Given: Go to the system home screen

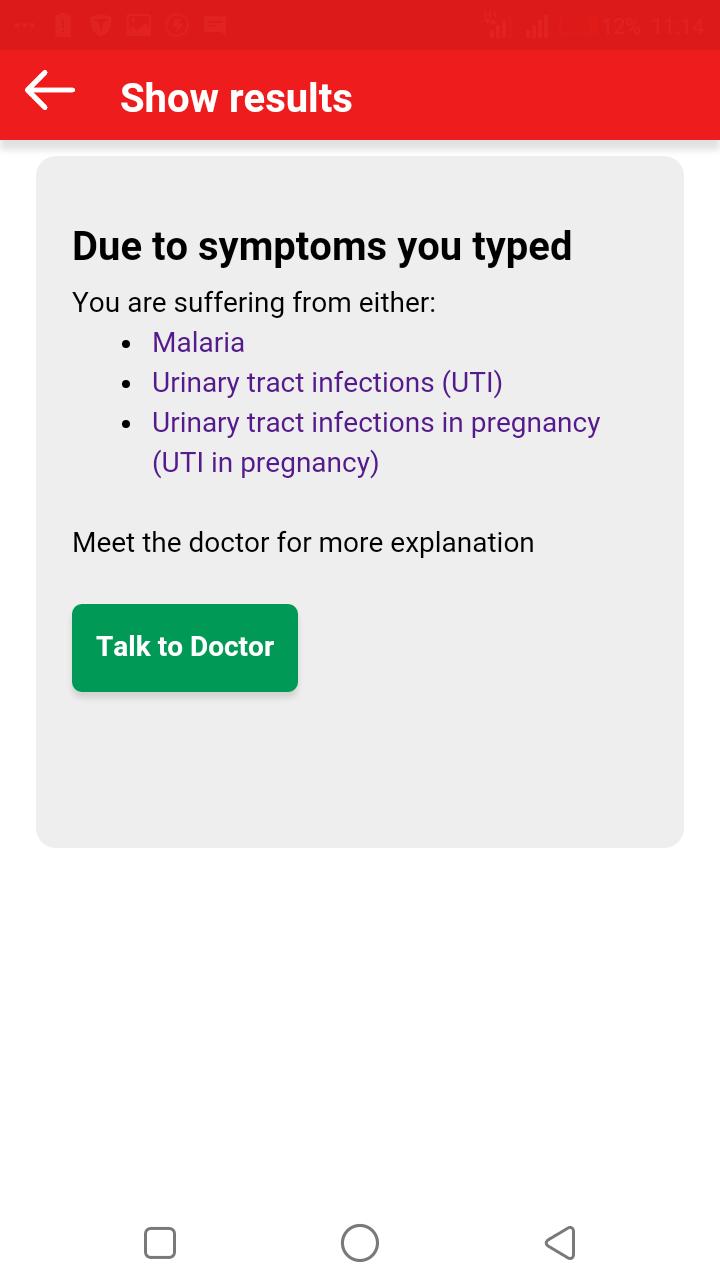Looking at the screenshot, I should pos(360,1243).
